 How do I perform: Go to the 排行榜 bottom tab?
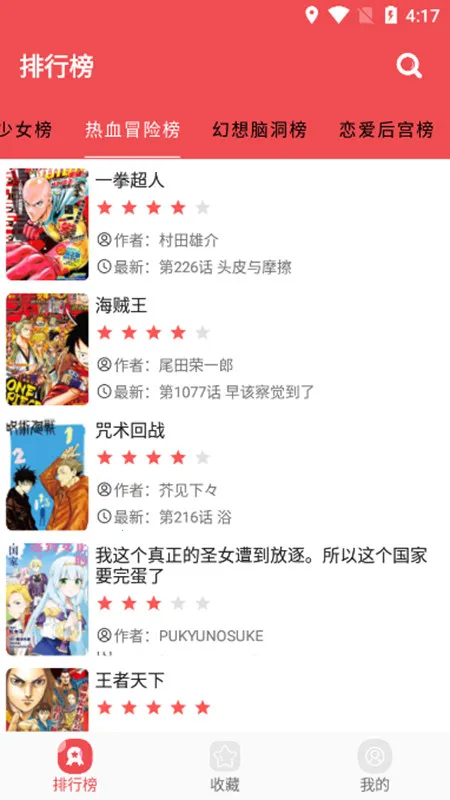pos(75,766)
